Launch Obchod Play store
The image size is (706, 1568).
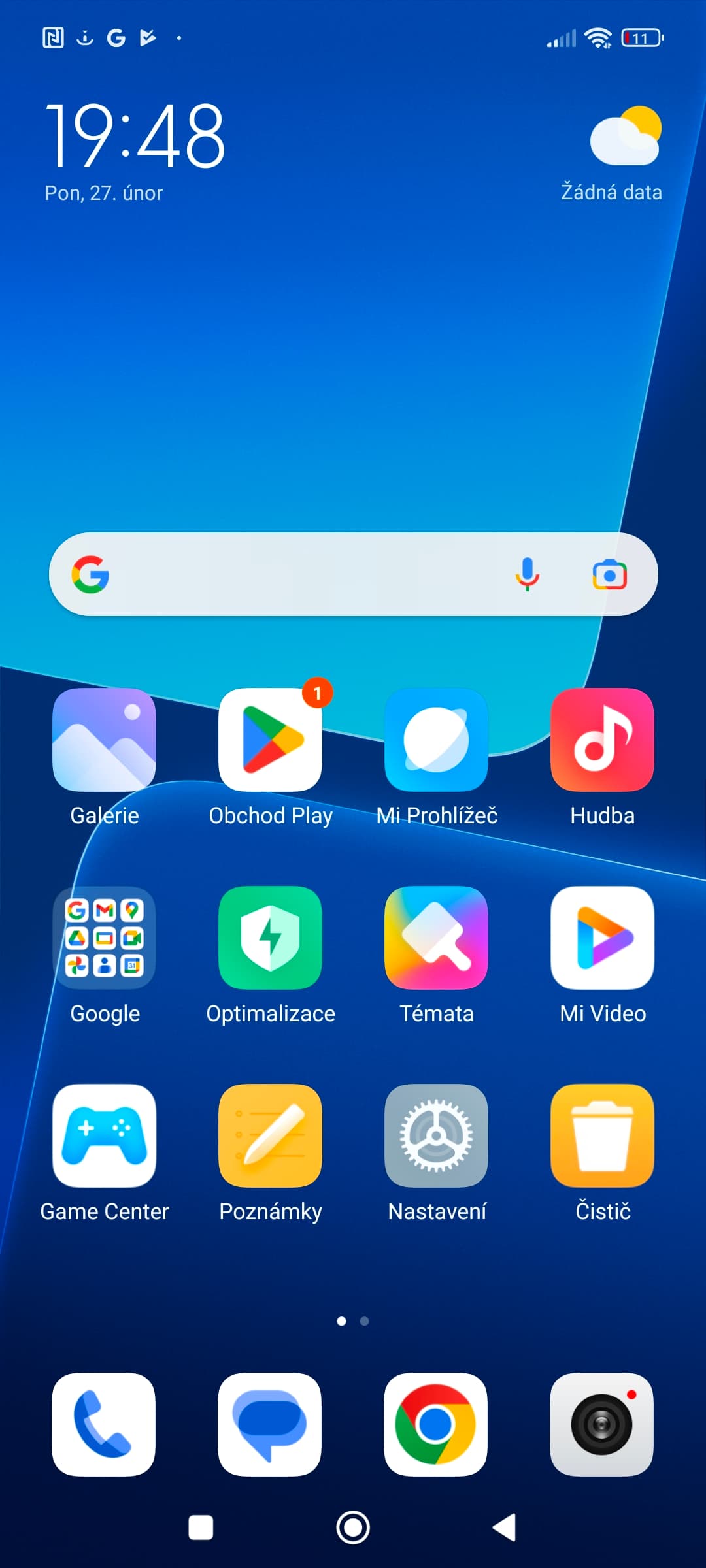(x=270, y=740)
